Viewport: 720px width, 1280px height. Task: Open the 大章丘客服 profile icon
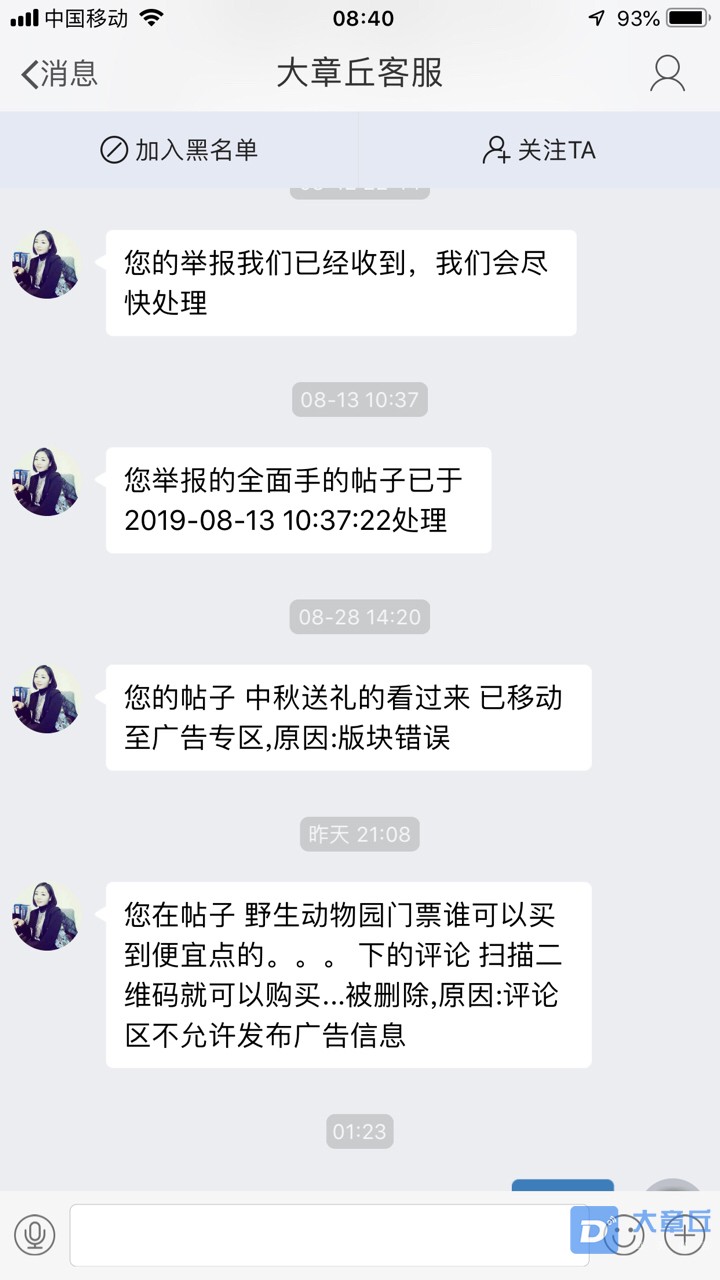coord(667,73)
